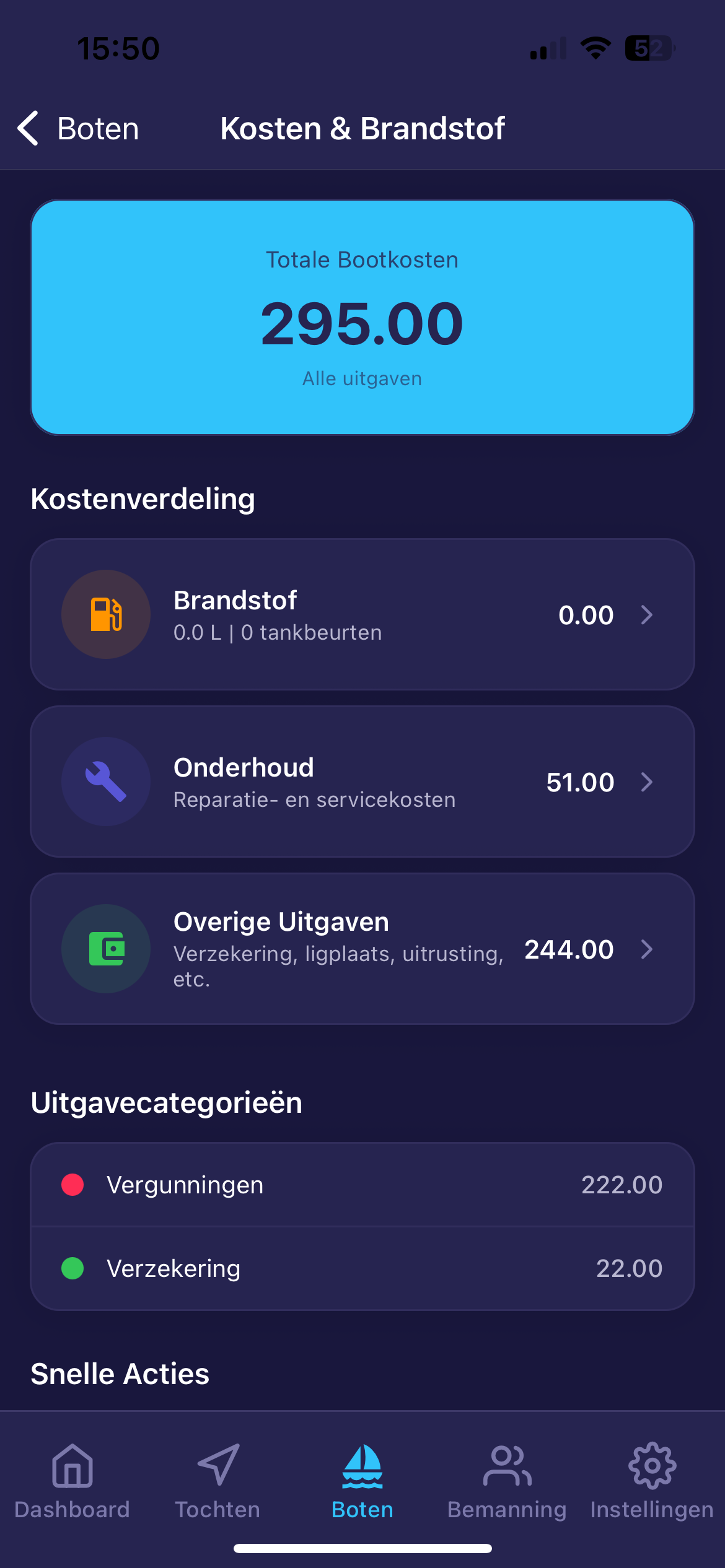Click the red Vergunningen category dot
The width and height of the screenshot is (725, 1568).
click(72, 1185)
